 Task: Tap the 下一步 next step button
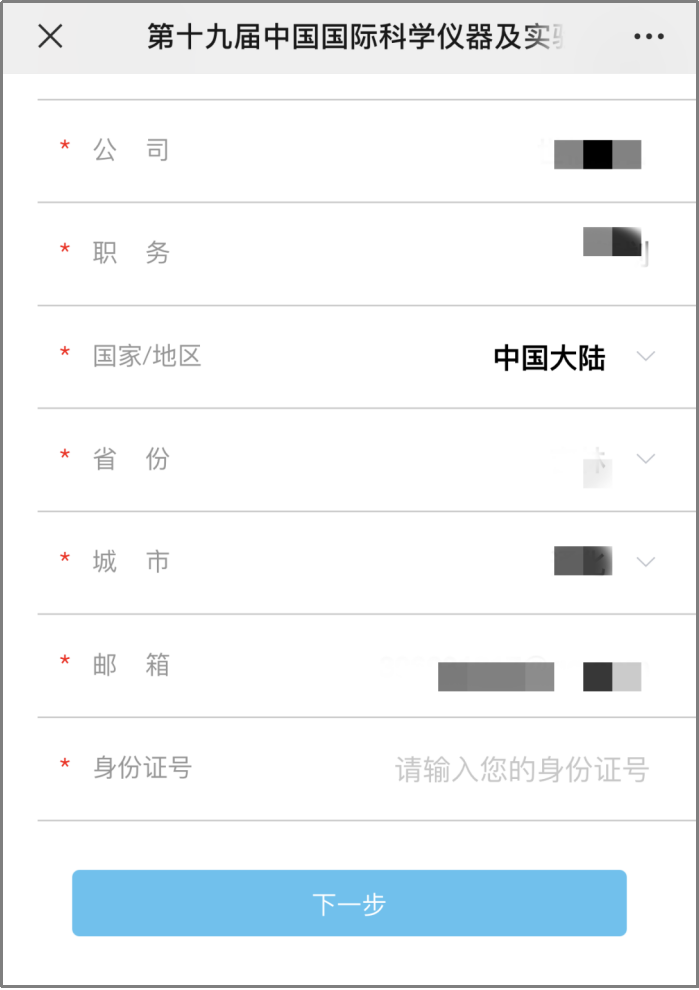(x=349, y=903)
